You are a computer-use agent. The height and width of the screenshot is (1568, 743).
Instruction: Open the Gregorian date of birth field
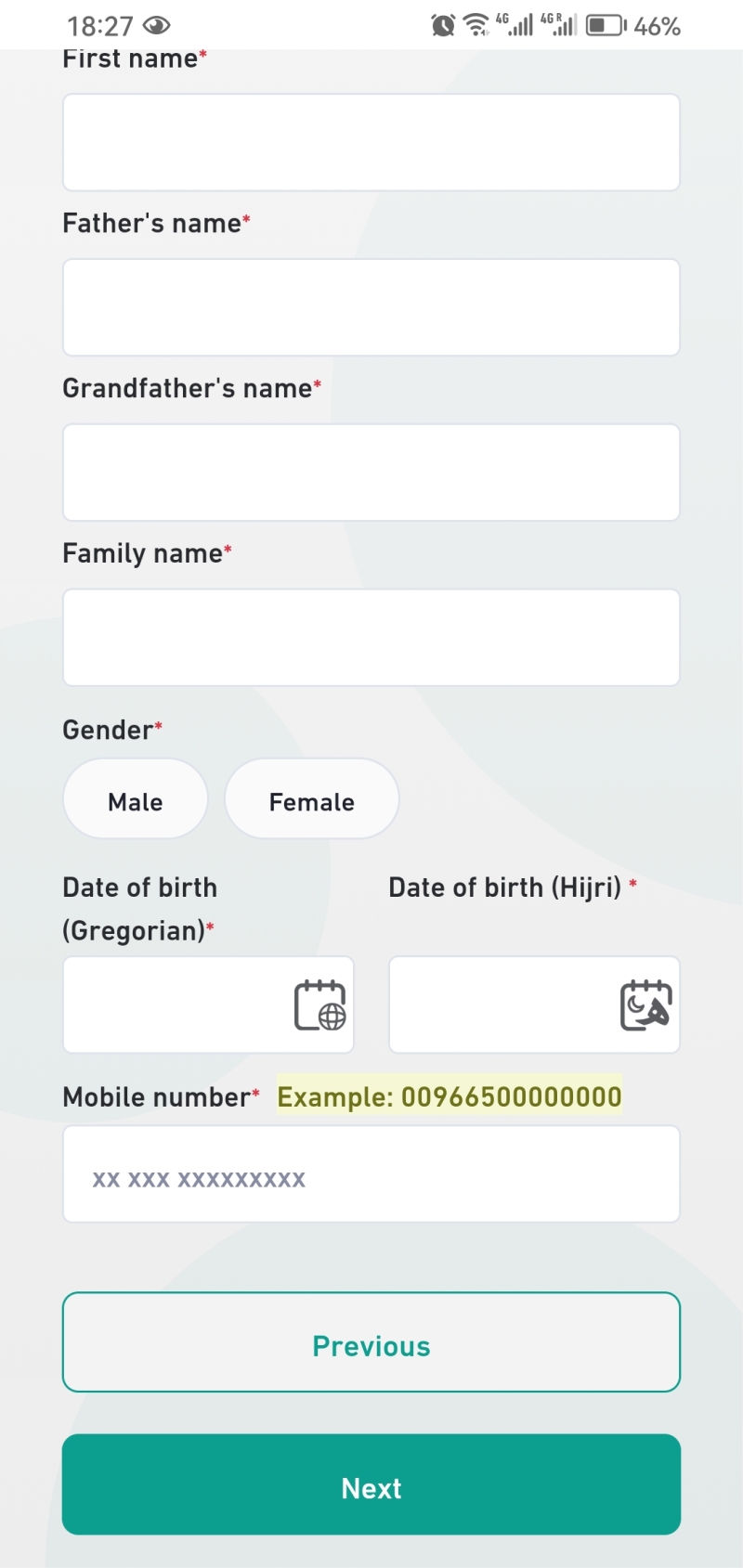[208, 1005]
